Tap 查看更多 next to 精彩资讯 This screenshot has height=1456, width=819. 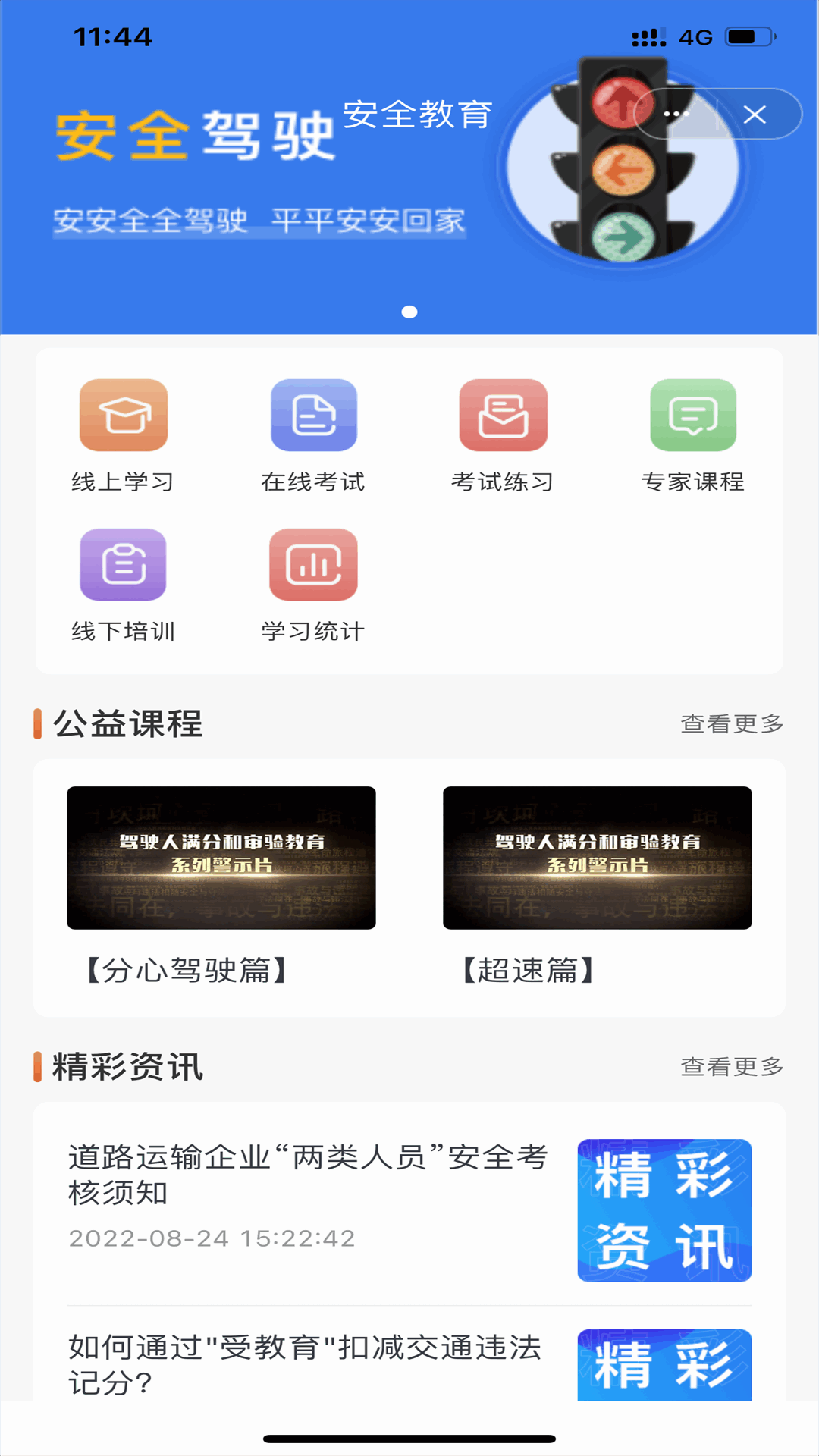(x=732, y=1067)
